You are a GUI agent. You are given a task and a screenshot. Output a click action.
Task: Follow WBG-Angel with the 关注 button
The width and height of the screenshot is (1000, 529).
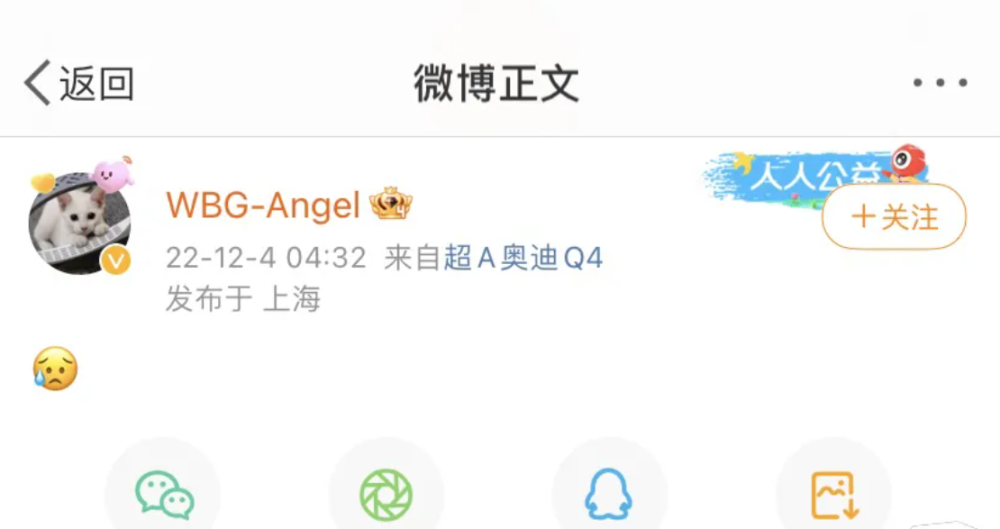pyautogui.click(x=894, y=217)
